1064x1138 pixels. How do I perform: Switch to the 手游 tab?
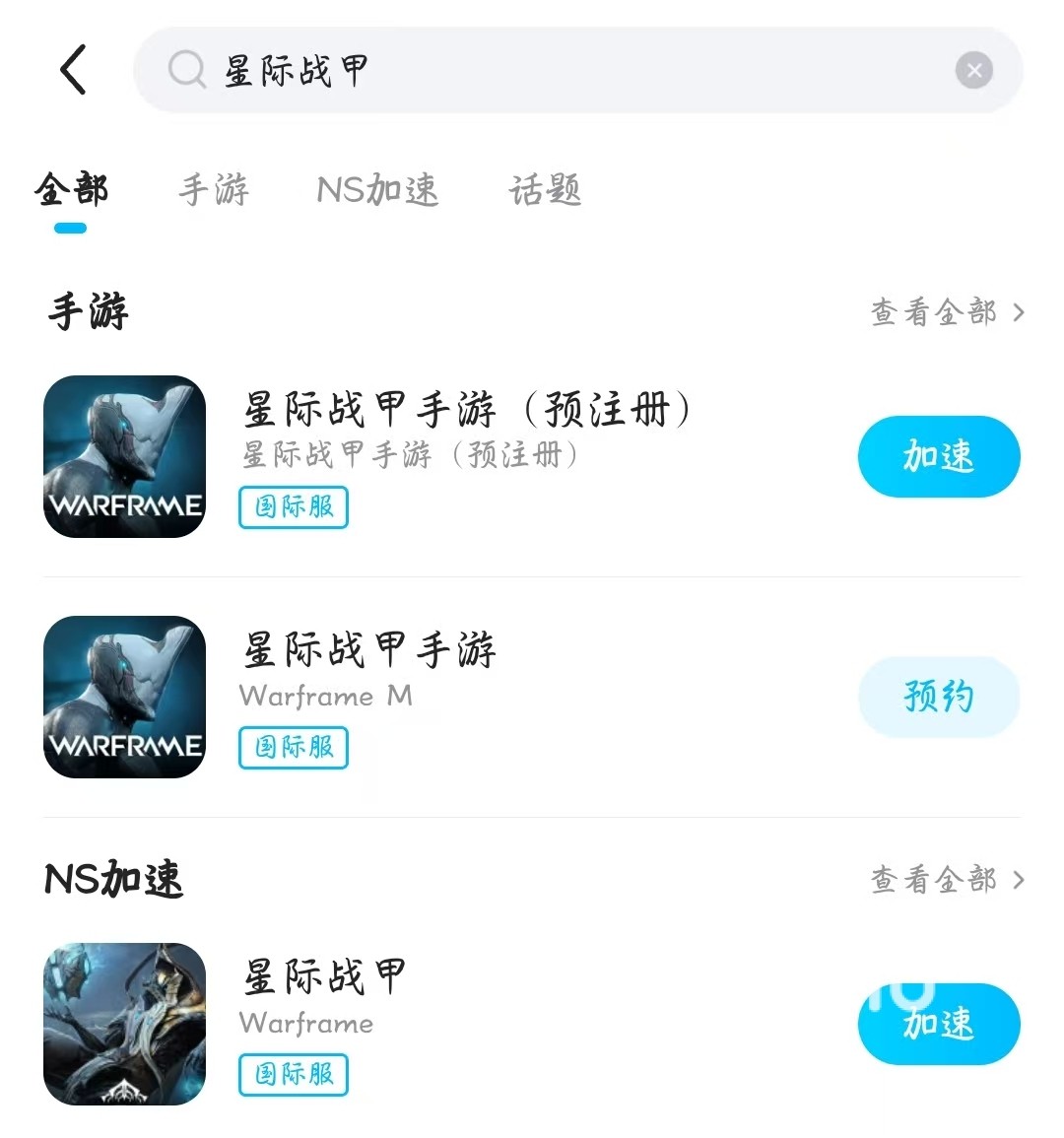click(214, 190)
